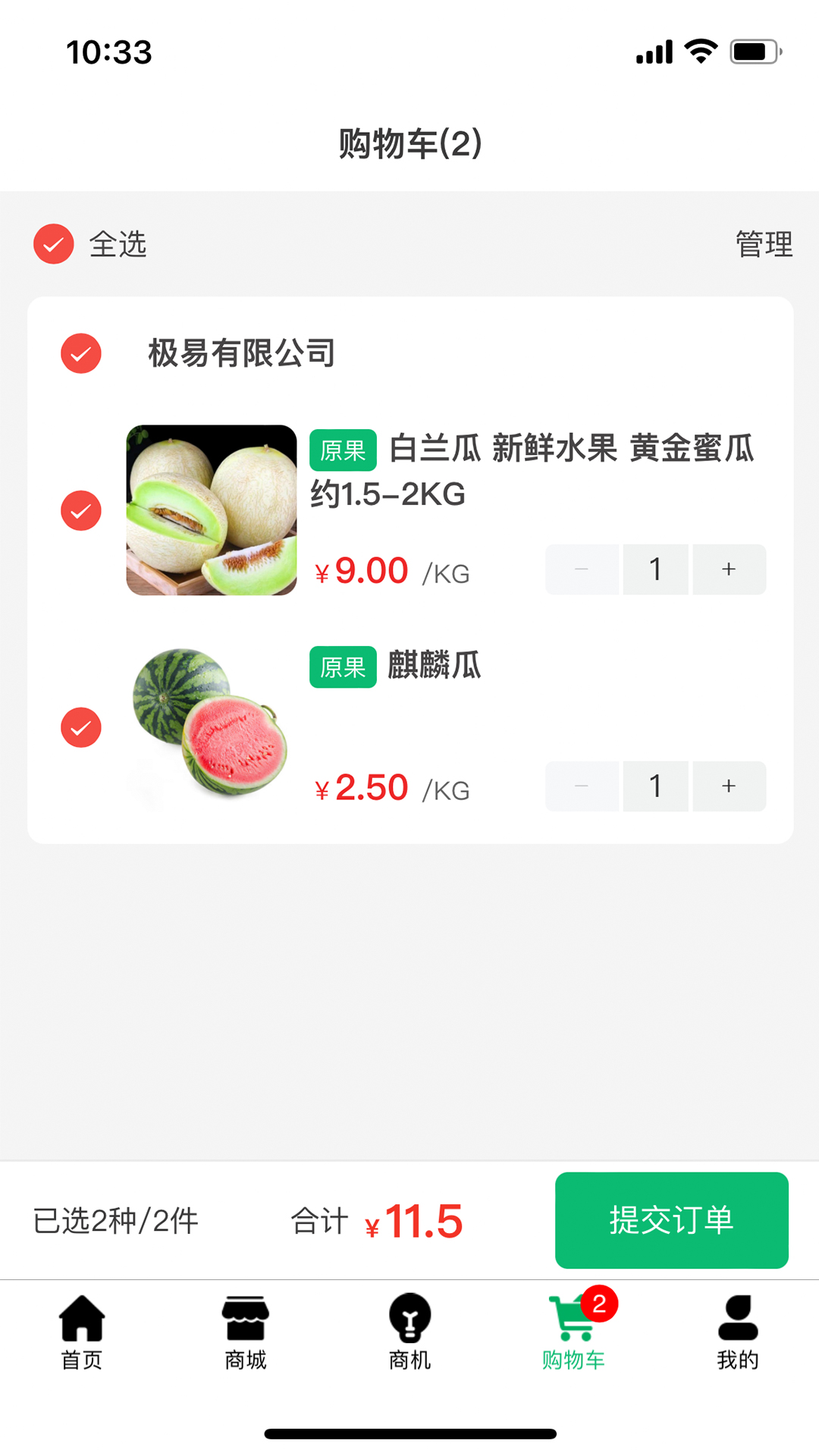Click the green 原果 tag on 麒麟瓜

coord(342,668)
